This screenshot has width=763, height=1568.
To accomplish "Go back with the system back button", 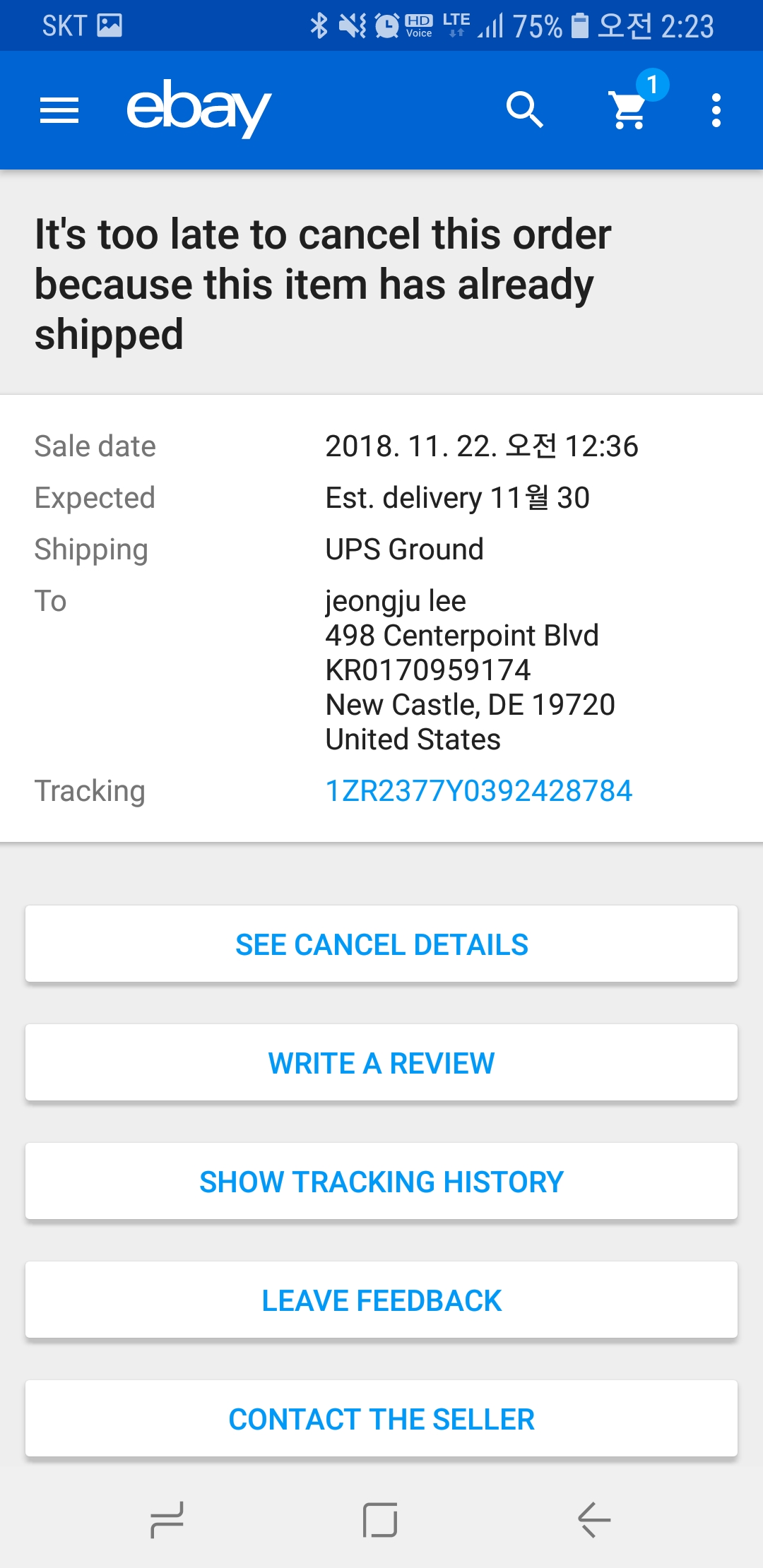I will click(594, 1520).
